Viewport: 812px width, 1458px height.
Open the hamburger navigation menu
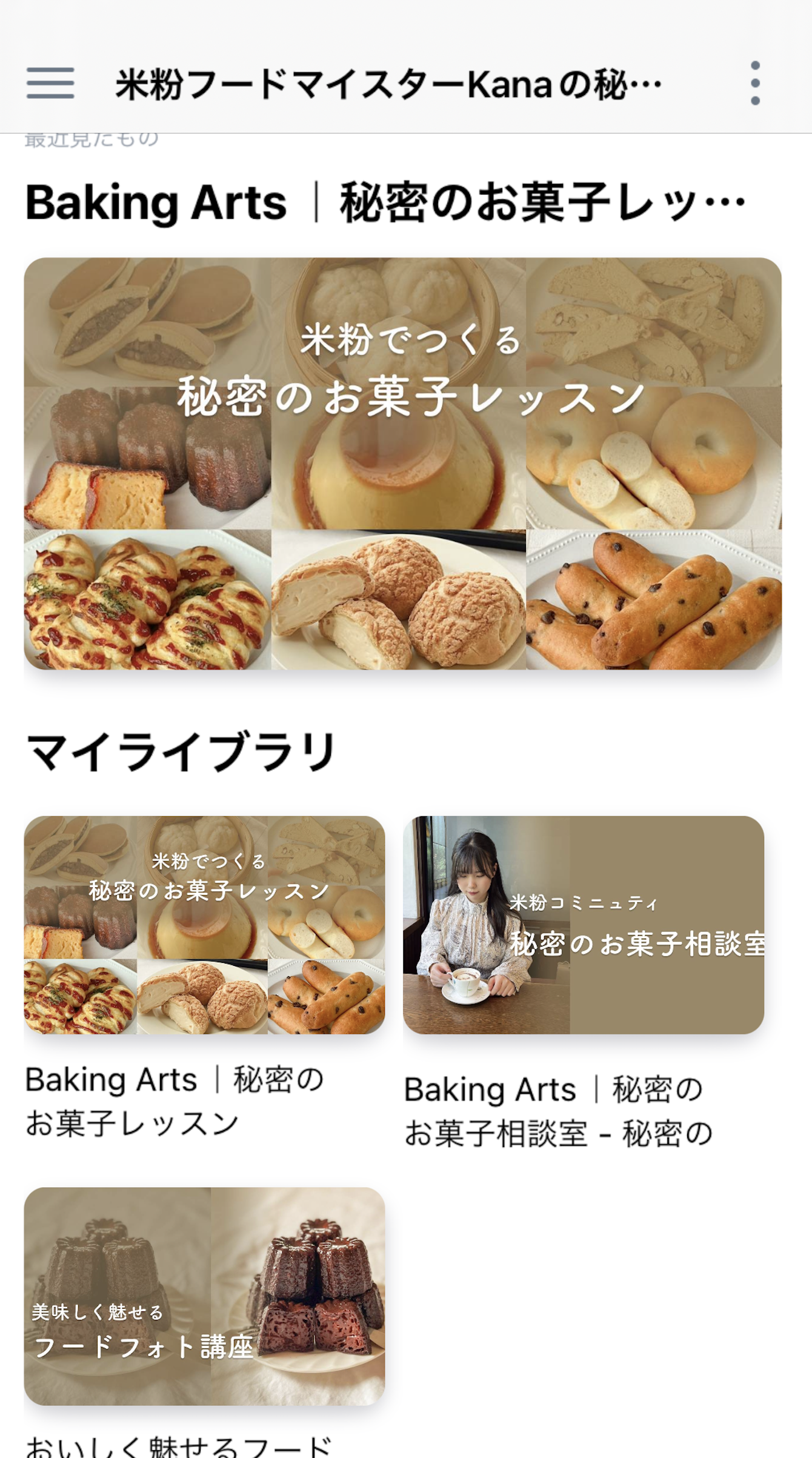[50, 83]
